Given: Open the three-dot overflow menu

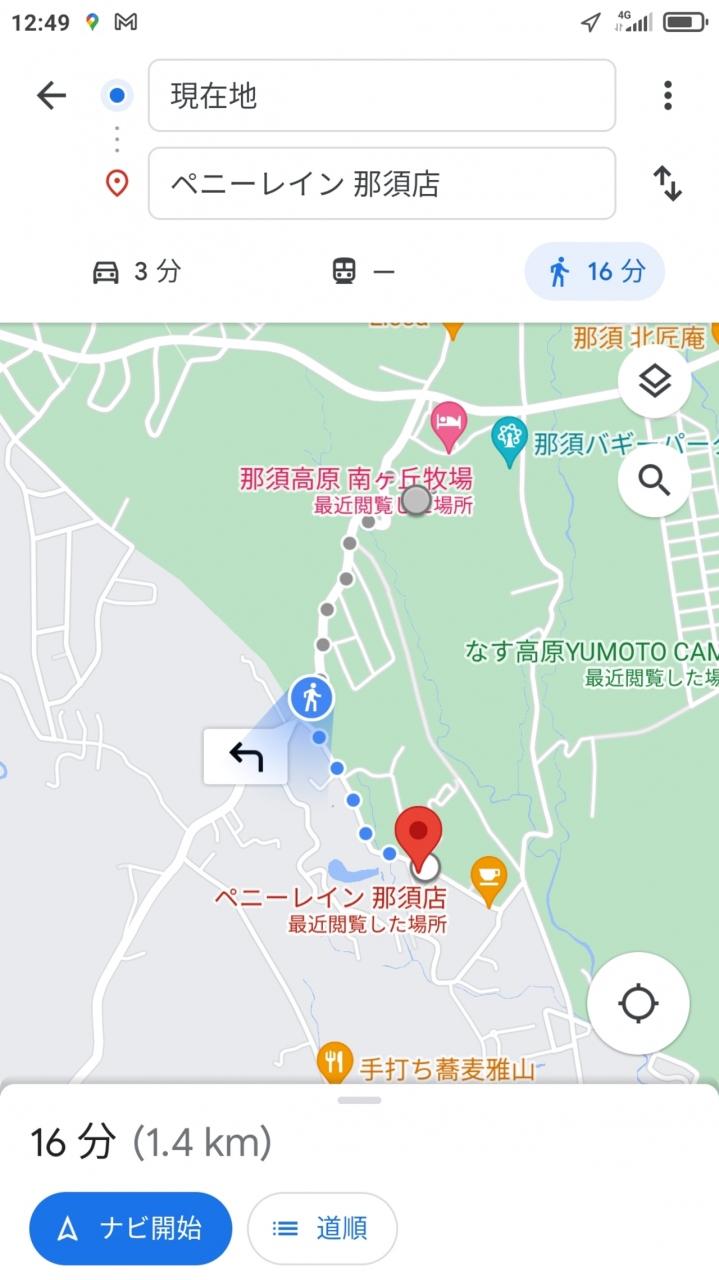Looking at the screenshot, I should [667, 96].
